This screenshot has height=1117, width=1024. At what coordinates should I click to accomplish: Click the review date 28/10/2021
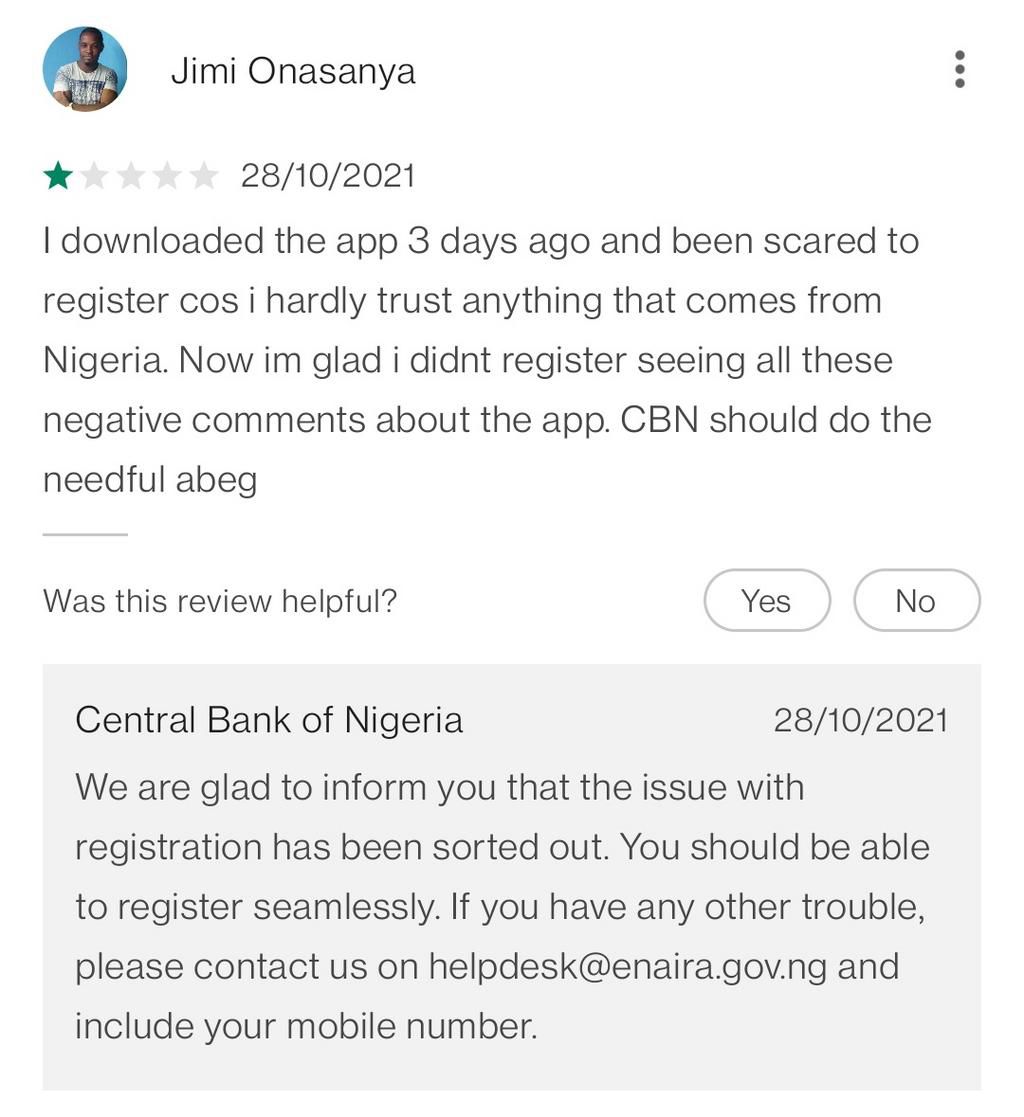(327, 174)
